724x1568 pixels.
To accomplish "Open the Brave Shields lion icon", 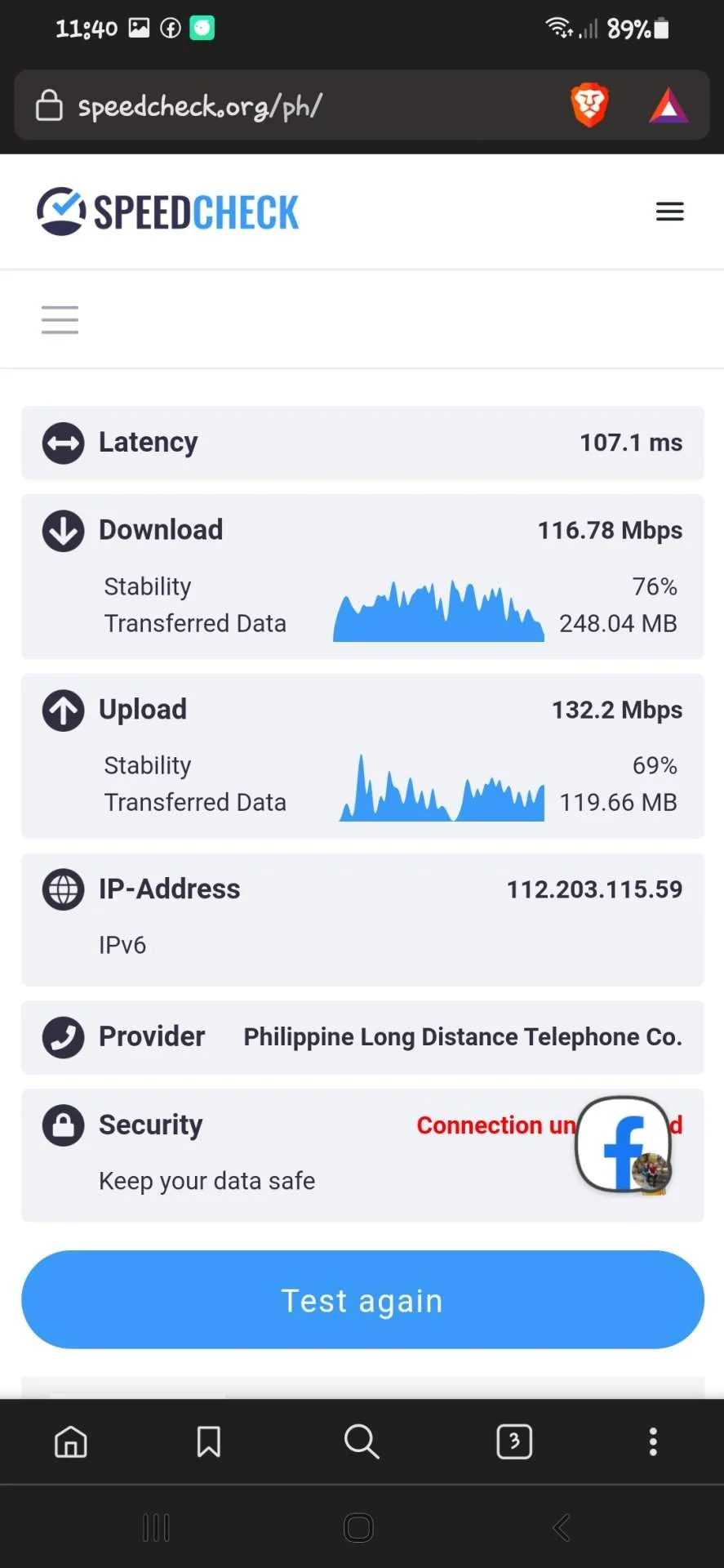I will click(589, 105).
